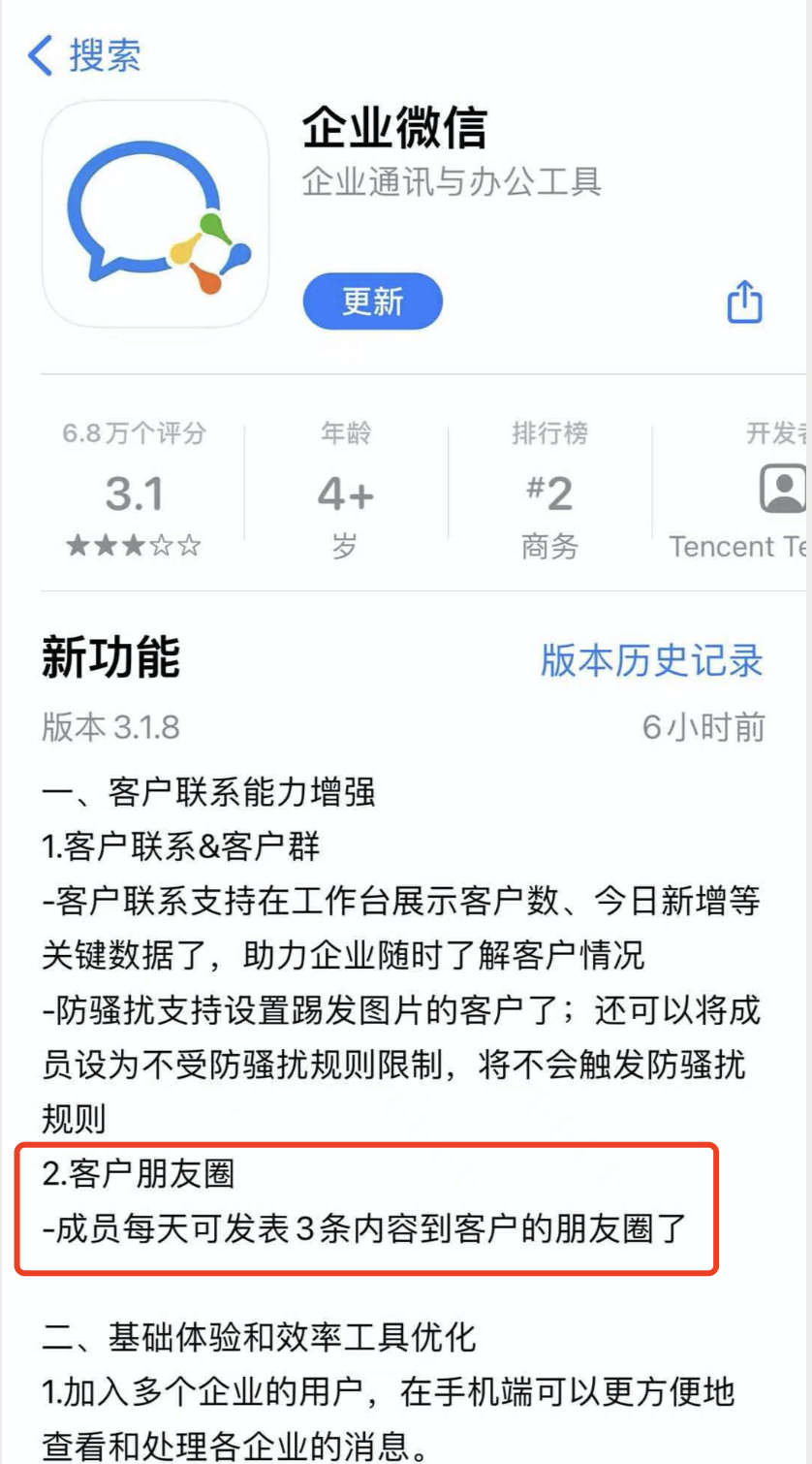The image size is (812, 1464).
Task: Go back to 搜索
Action: point(84,55)
